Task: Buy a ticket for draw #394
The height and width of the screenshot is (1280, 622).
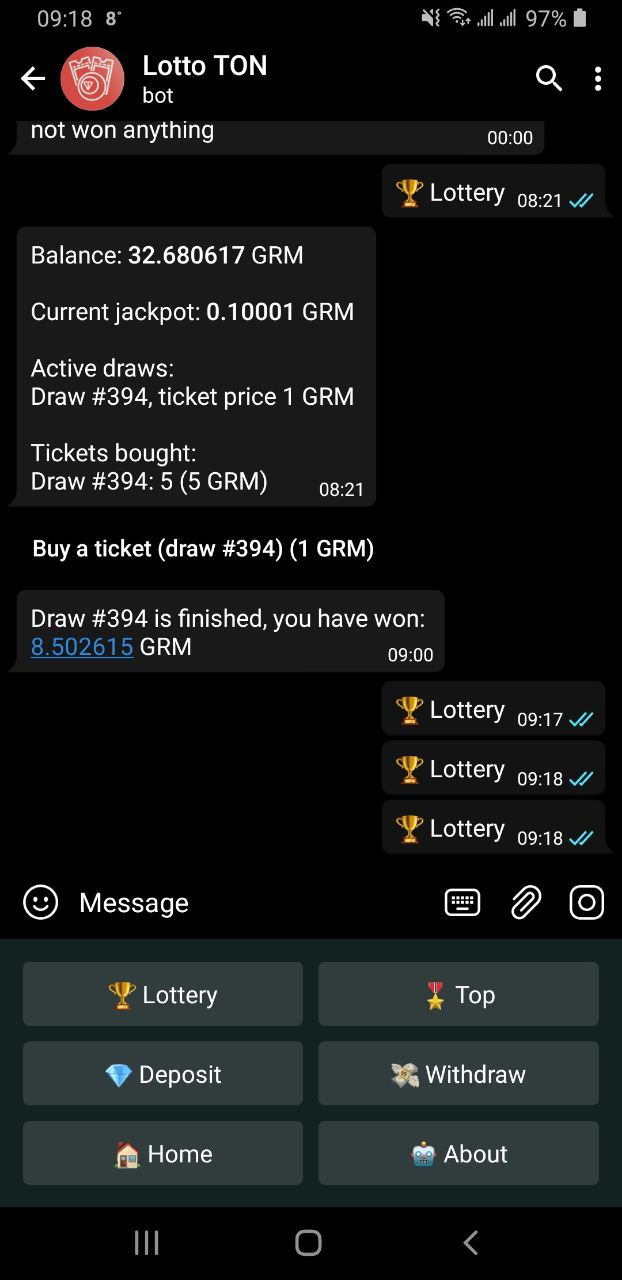Action: pyautogui.click(x=203, y=548)
